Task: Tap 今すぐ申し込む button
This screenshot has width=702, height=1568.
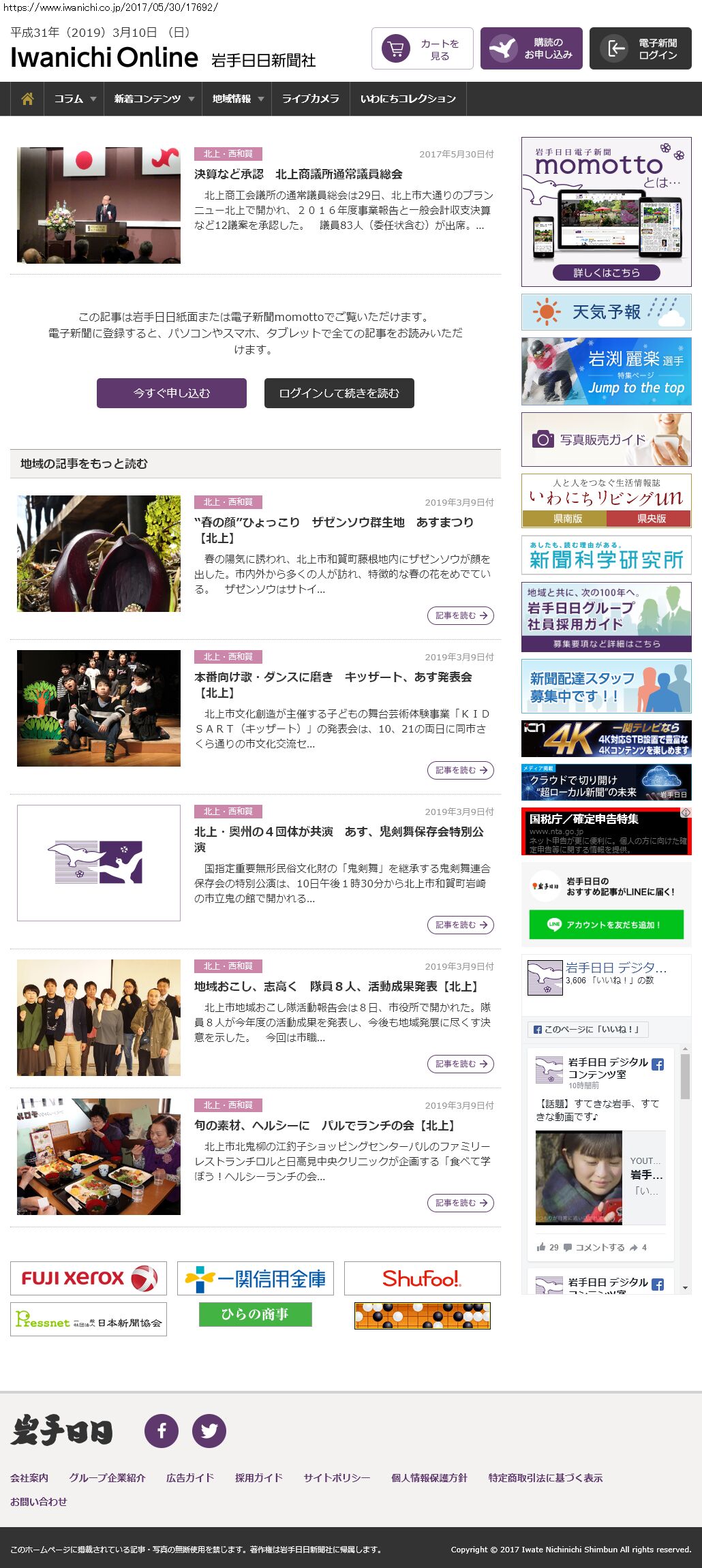Action: [172, 393]
